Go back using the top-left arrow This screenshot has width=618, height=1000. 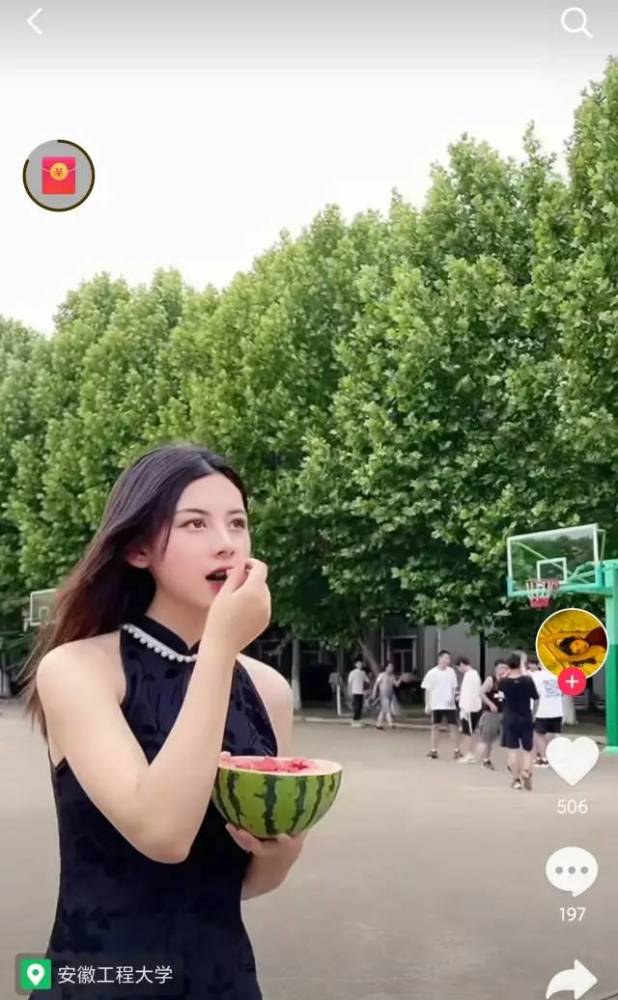[x=35, y=22]
